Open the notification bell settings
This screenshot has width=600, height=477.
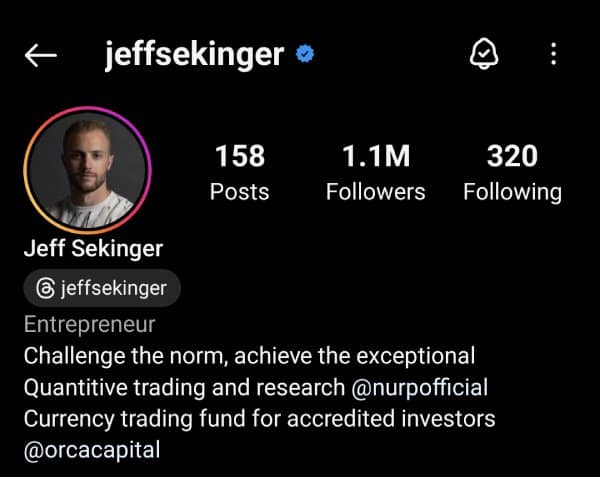(x=483, y=55)
